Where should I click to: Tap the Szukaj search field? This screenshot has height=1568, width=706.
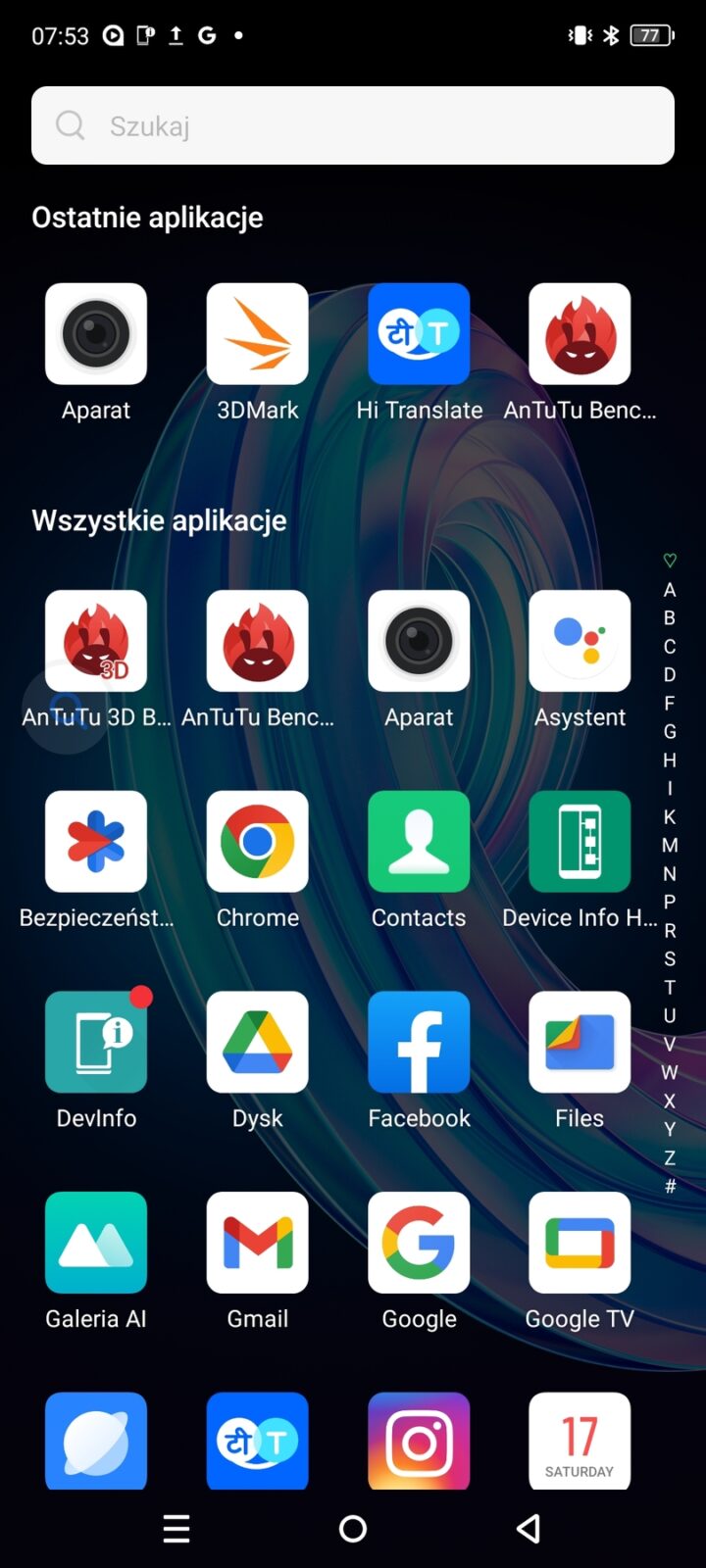[x=353, y=125]
